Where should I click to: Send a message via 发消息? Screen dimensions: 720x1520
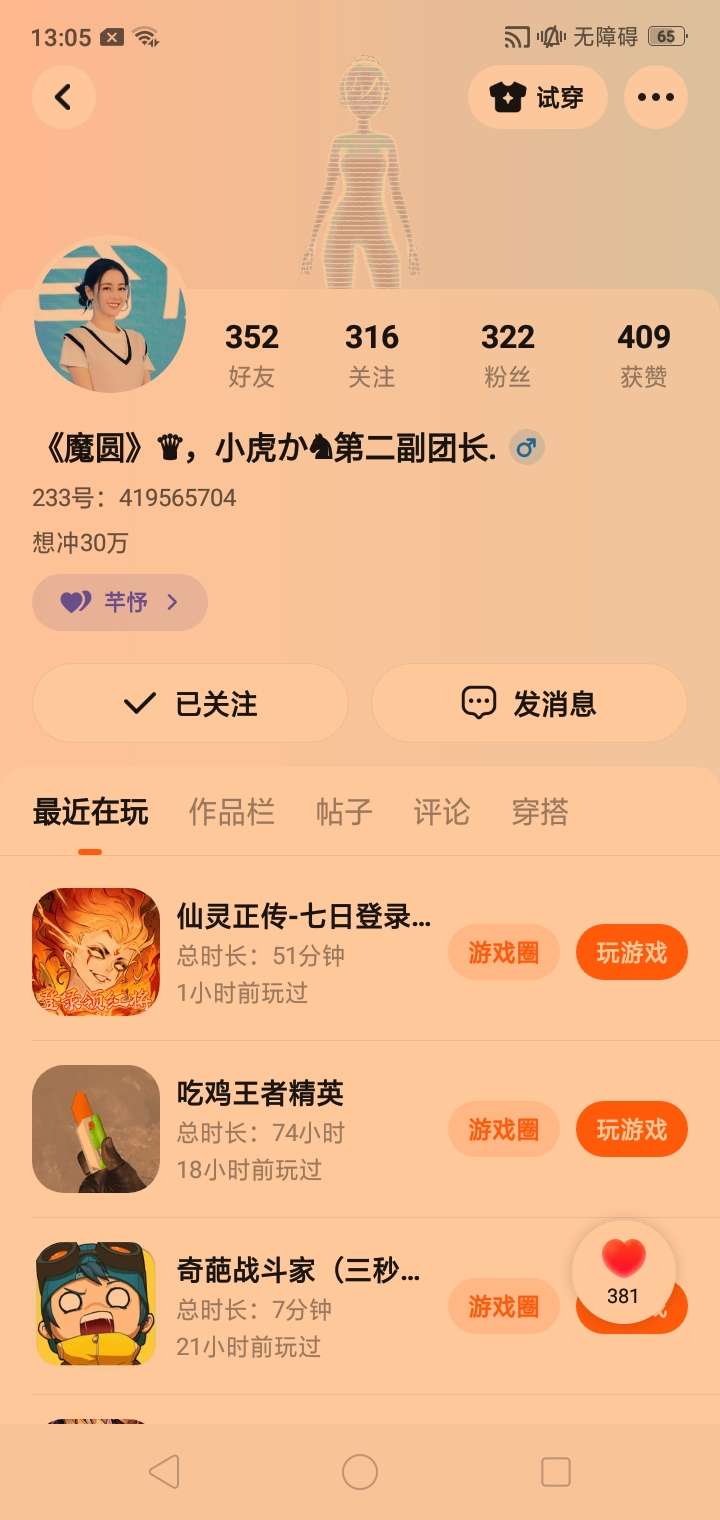pos(529,703)
